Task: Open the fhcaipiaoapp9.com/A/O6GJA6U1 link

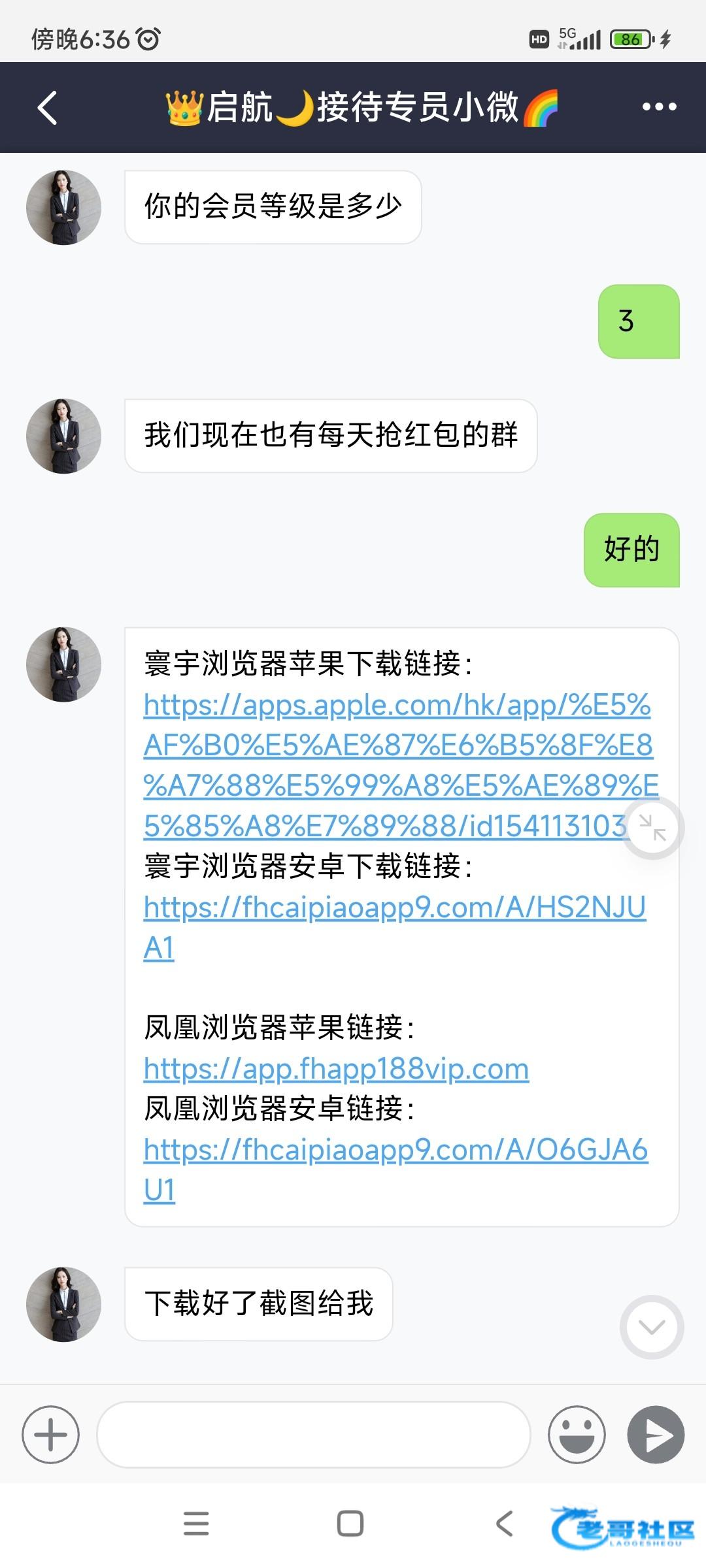Action: 395,1150
